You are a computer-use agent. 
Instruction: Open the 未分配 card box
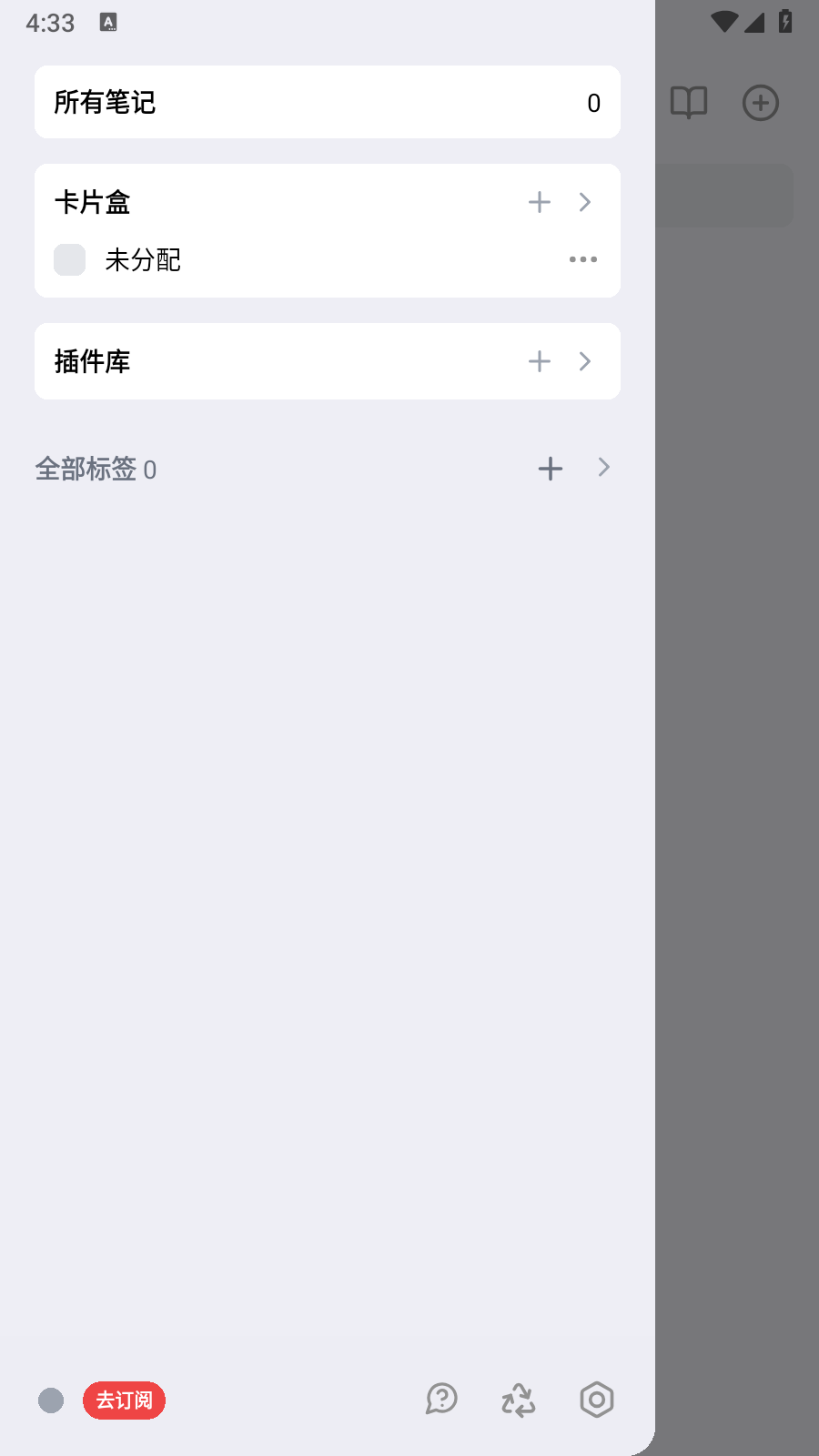(143, 260)
